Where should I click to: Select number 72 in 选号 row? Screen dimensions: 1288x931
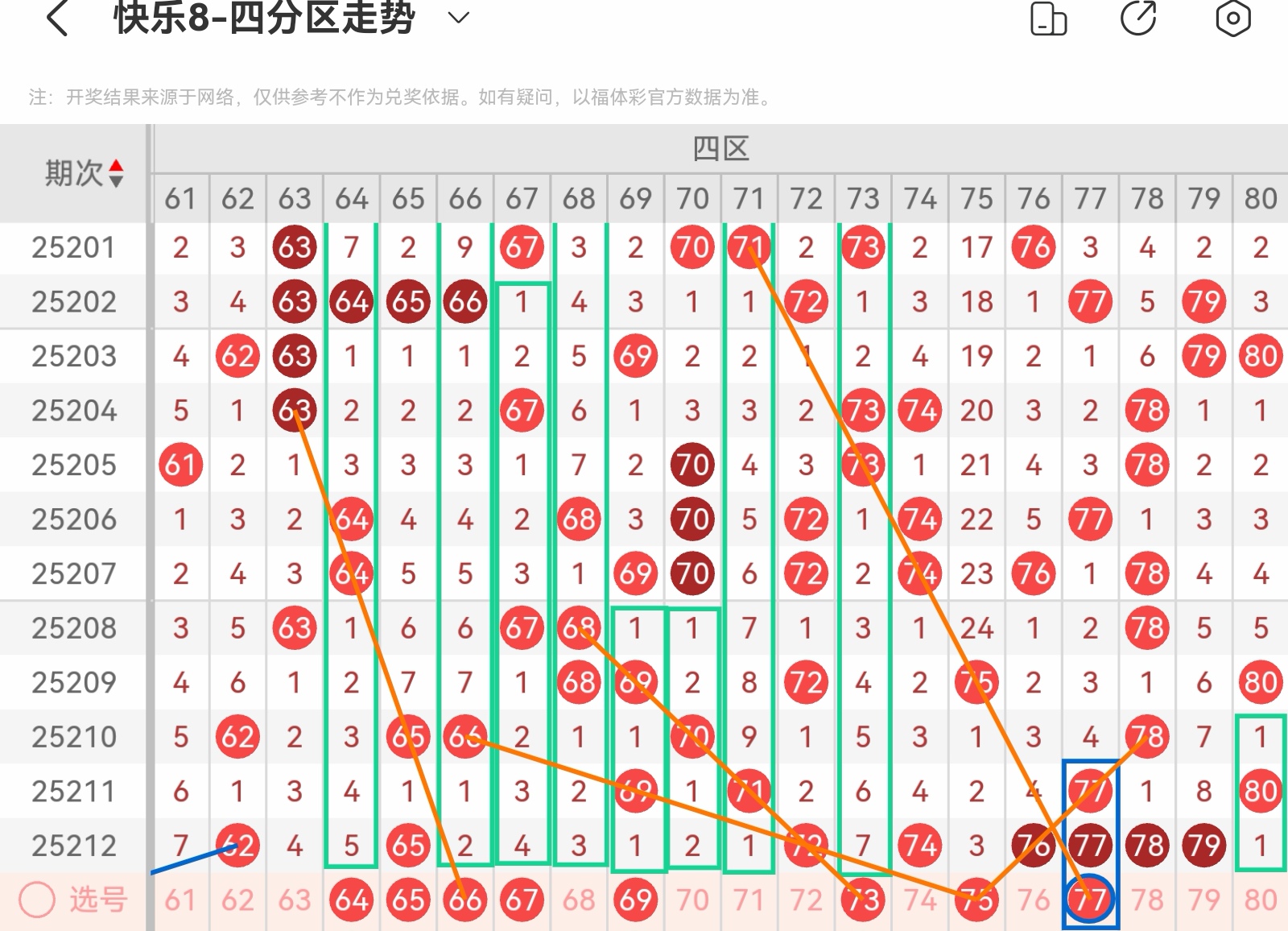(806, 900)
